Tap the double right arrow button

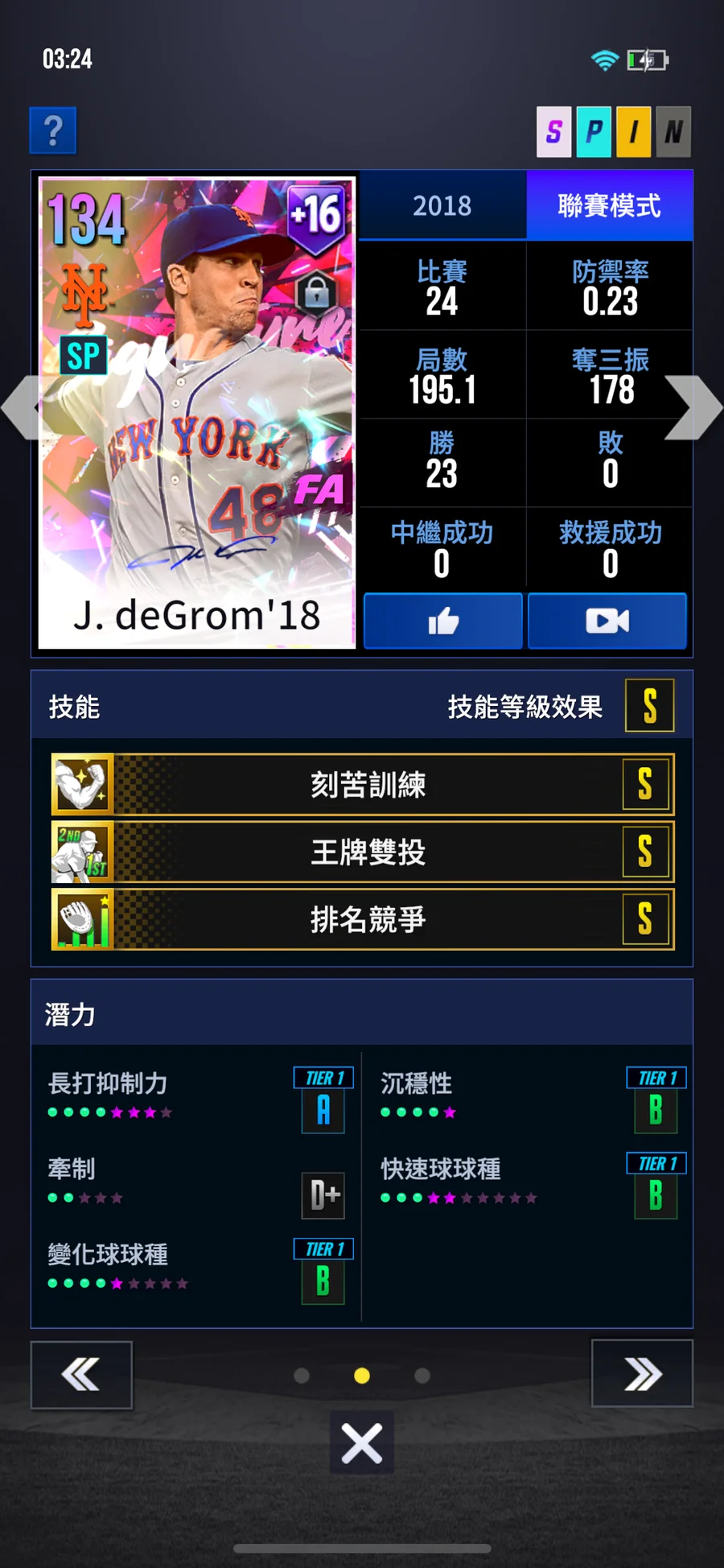pyautogui.click(x=642, y=1374)
